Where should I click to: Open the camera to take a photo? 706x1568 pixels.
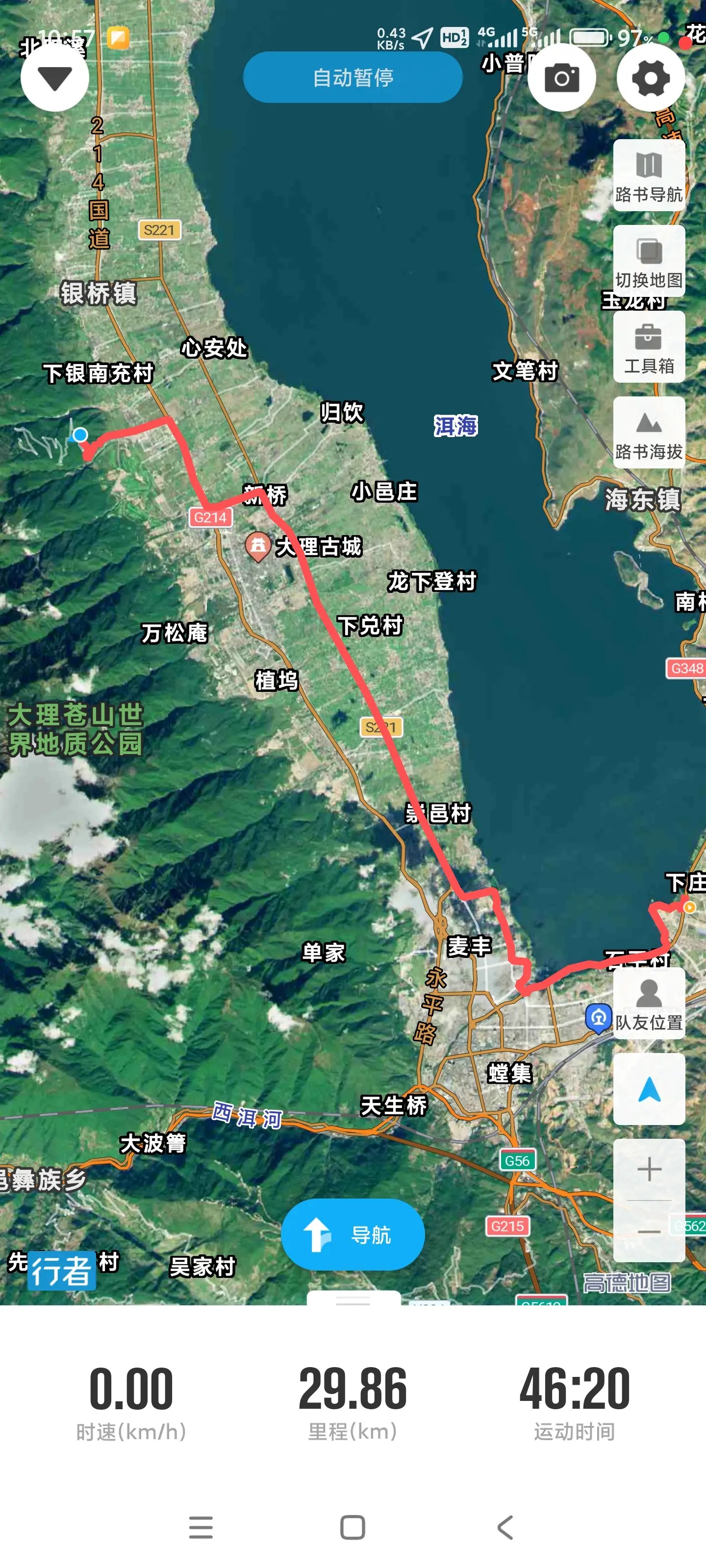561,78
